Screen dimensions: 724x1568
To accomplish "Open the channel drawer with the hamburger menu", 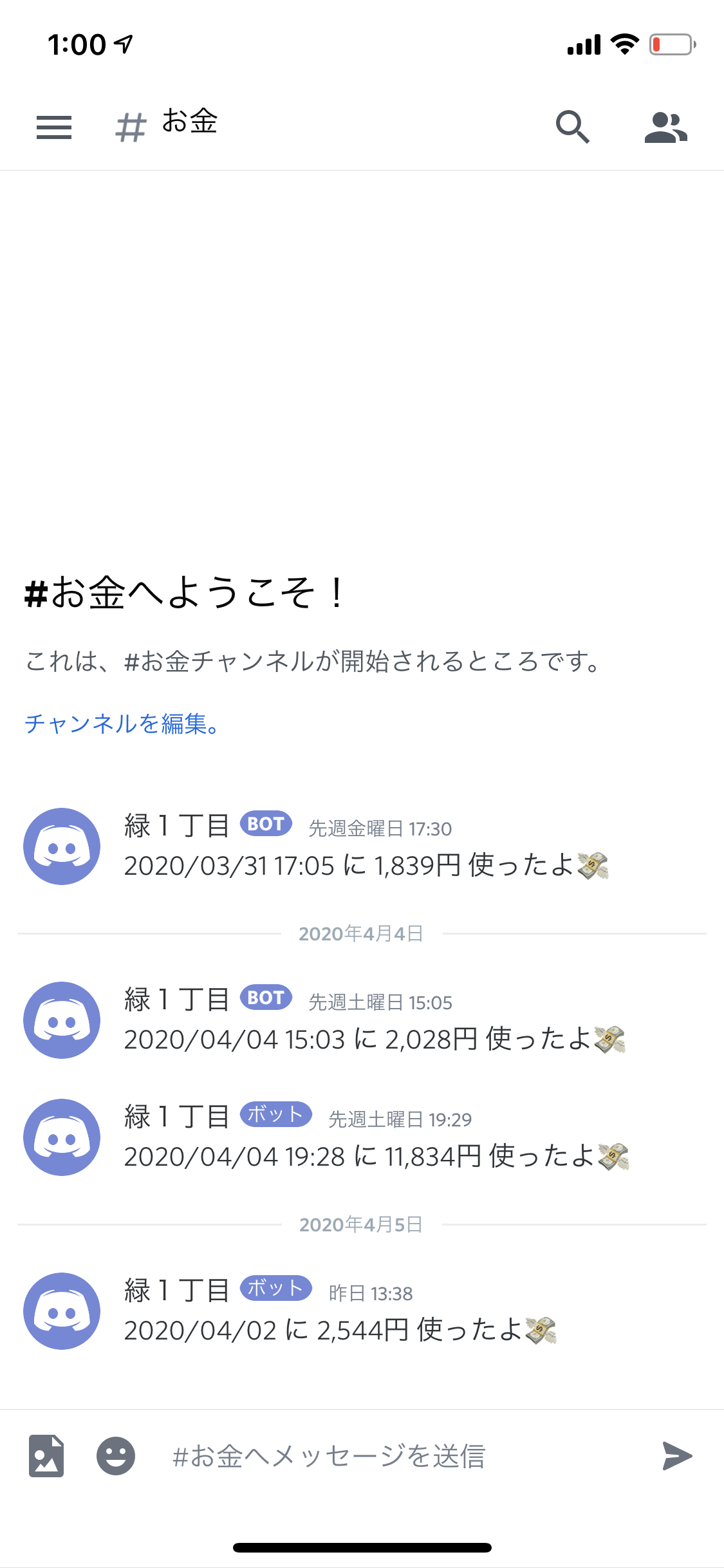I will click(x=53, y=127).
